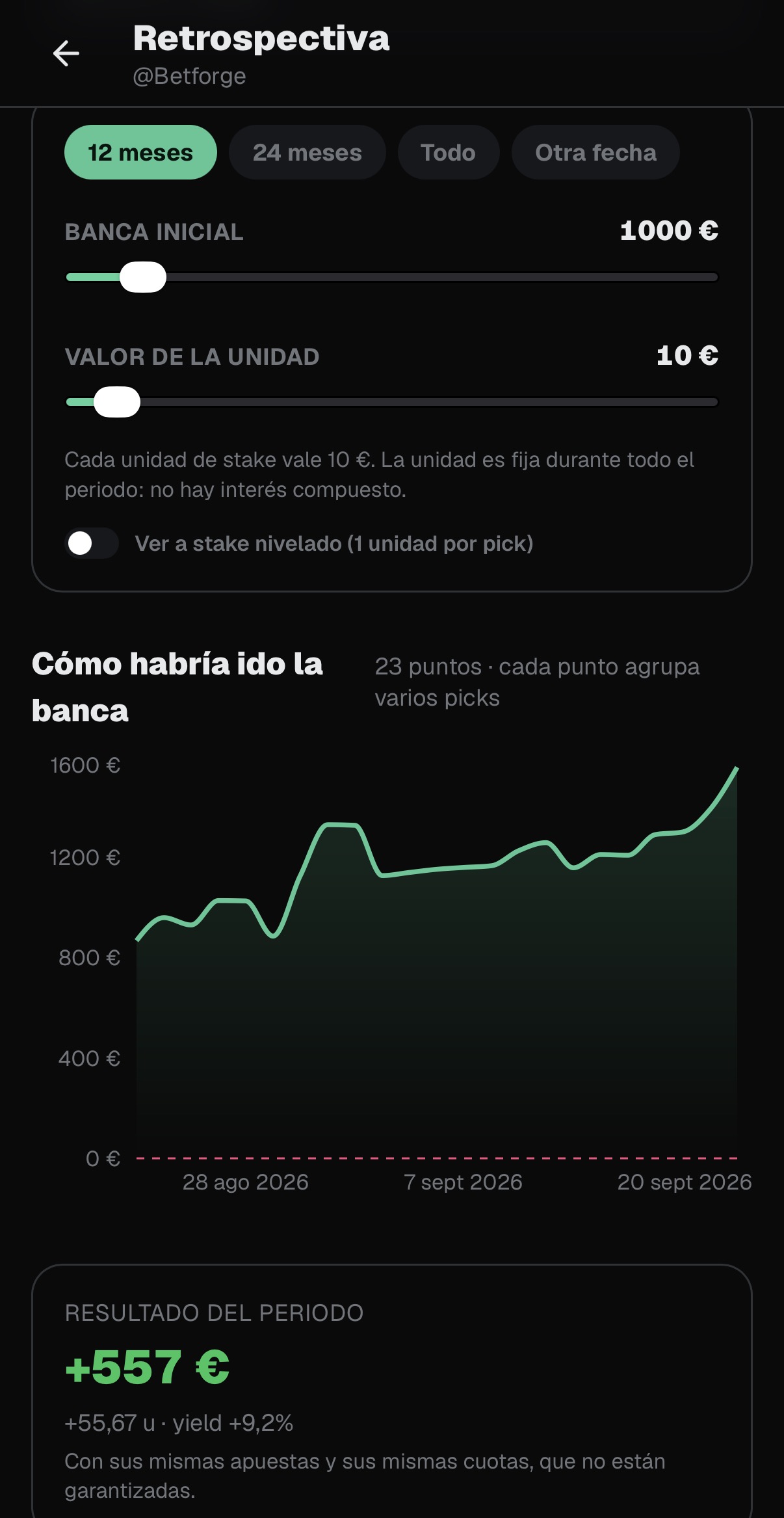Screen dimensions: 784x1518
Task: Select the 12 meses period chip
Action: click(x=140, y=153)
